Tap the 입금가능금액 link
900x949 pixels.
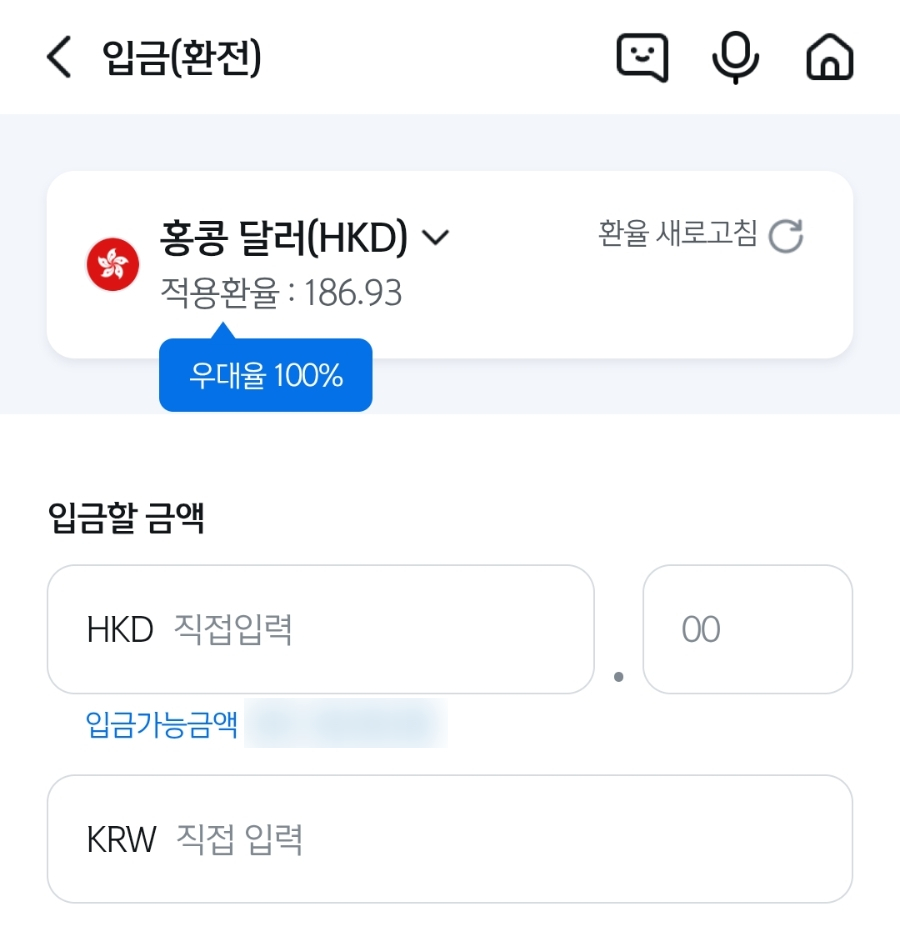(x=162, y=725)
